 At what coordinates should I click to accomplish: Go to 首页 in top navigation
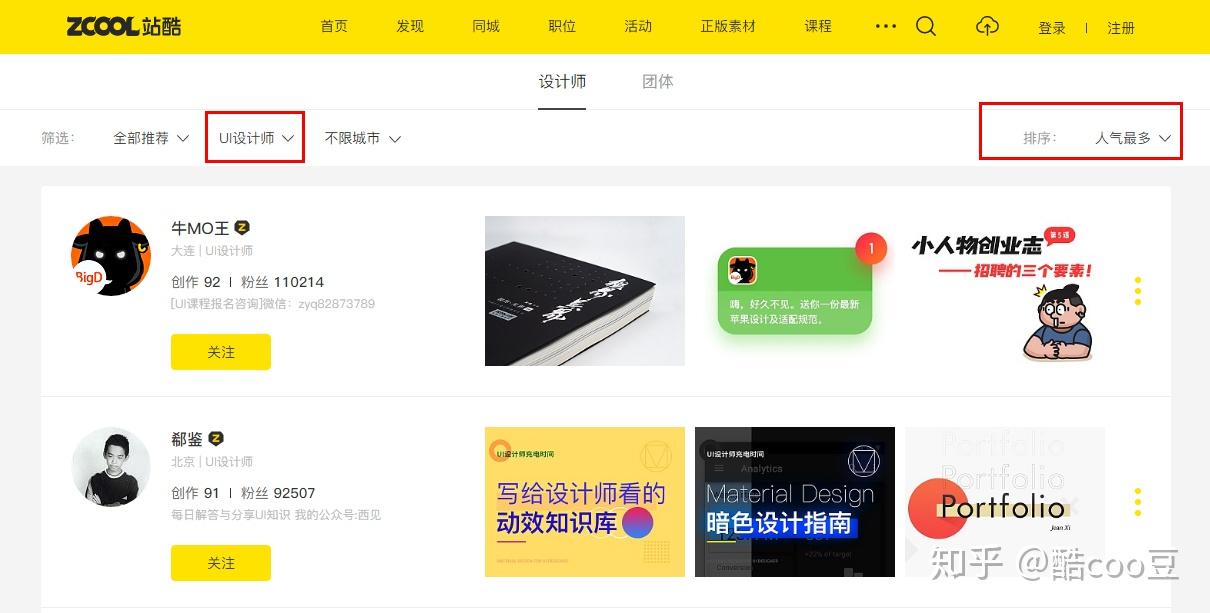pyautogui.click(x=334, y=27)
